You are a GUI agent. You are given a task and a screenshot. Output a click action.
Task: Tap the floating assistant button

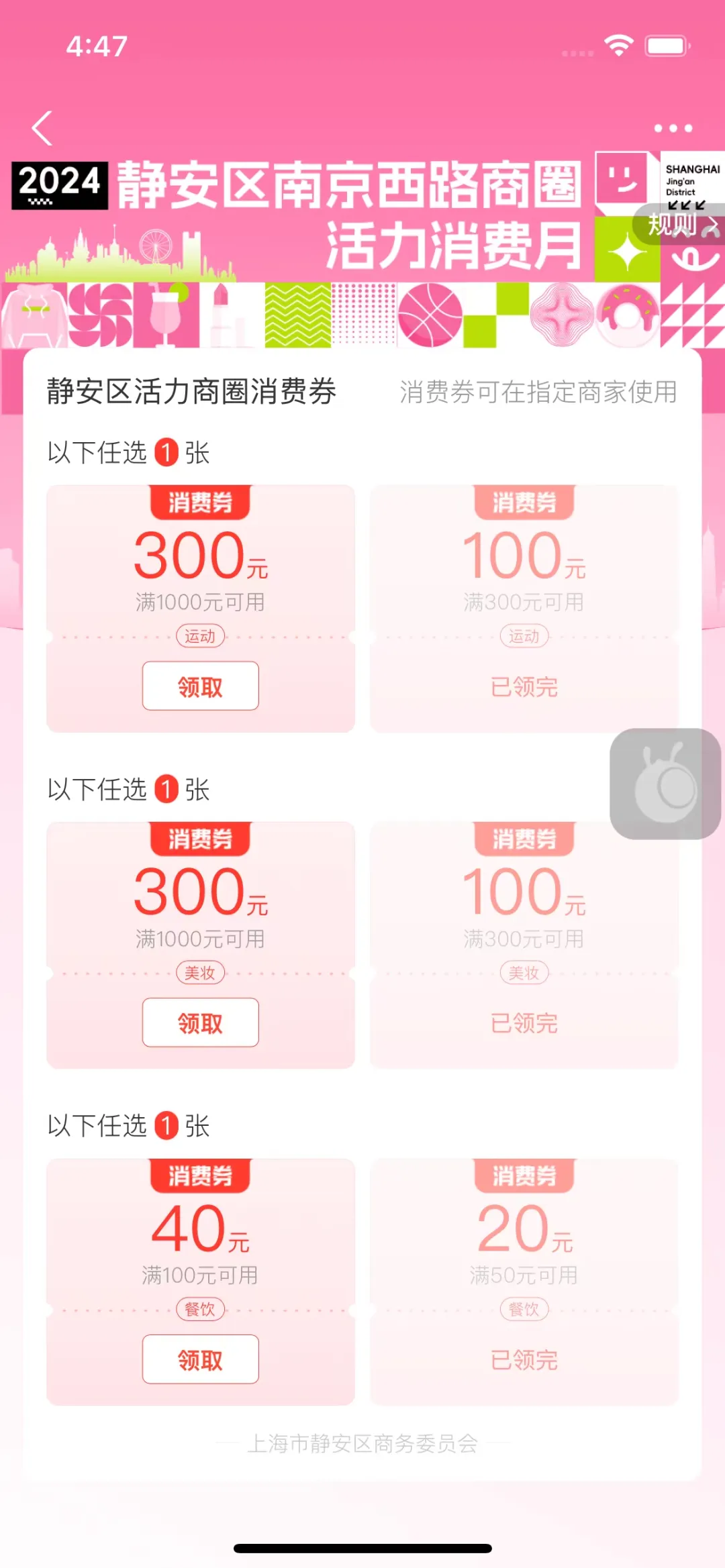665,784
